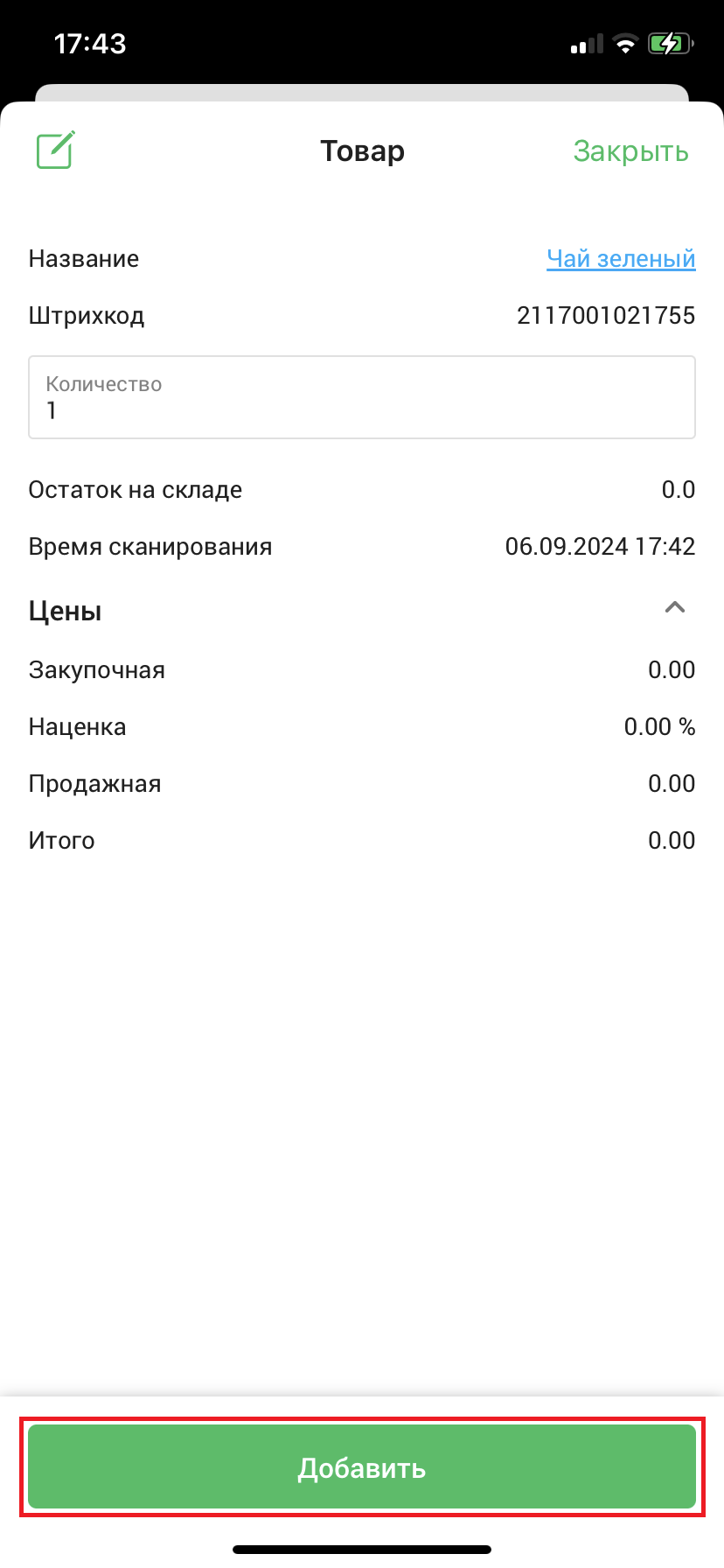724x1568 pixels.
Task: Focus the Количество input field
Action: pyautogui.click(x=362, y=397)
